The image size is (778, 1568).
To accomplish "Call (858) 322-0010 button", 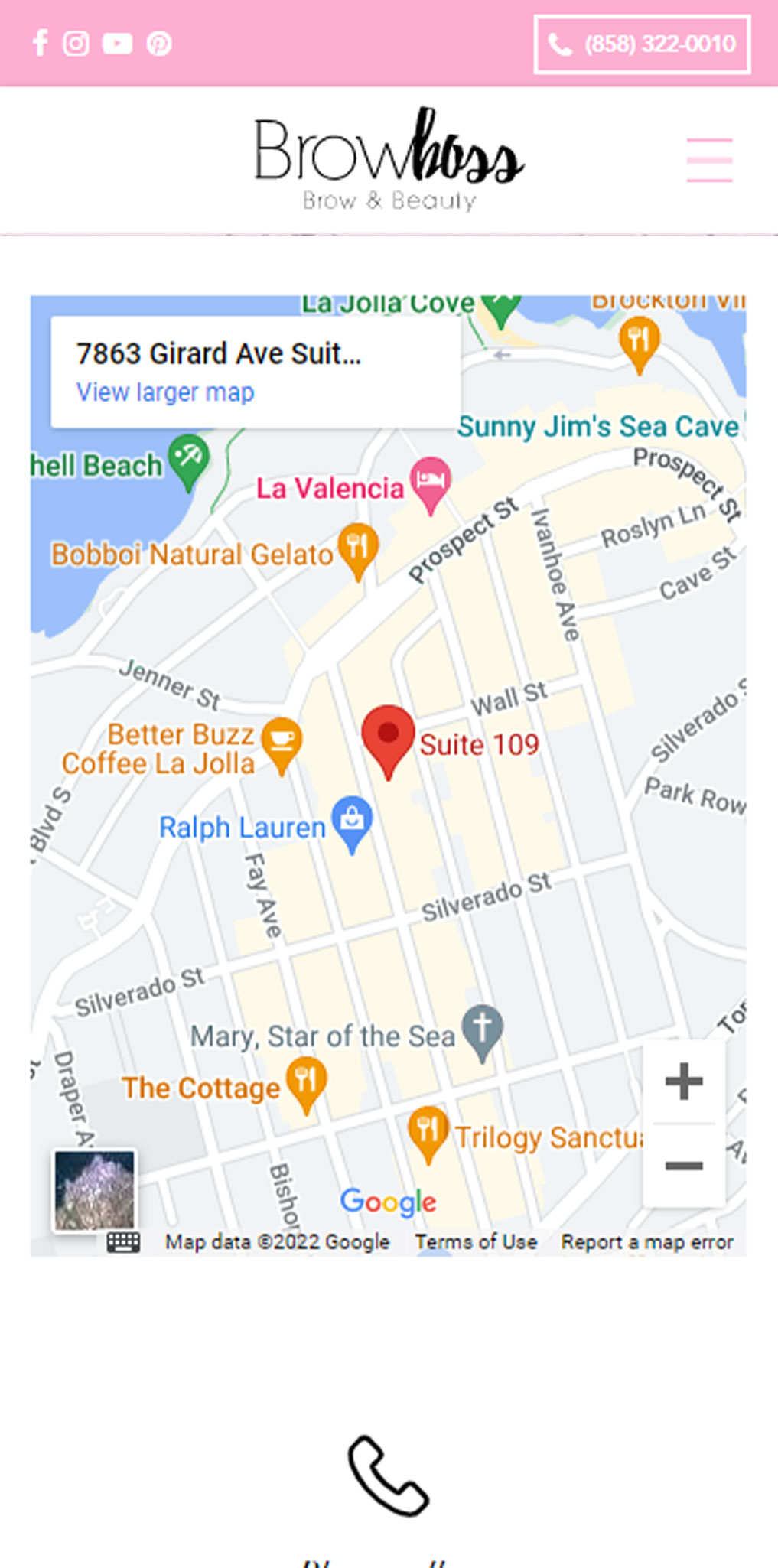I will (642, 44).
